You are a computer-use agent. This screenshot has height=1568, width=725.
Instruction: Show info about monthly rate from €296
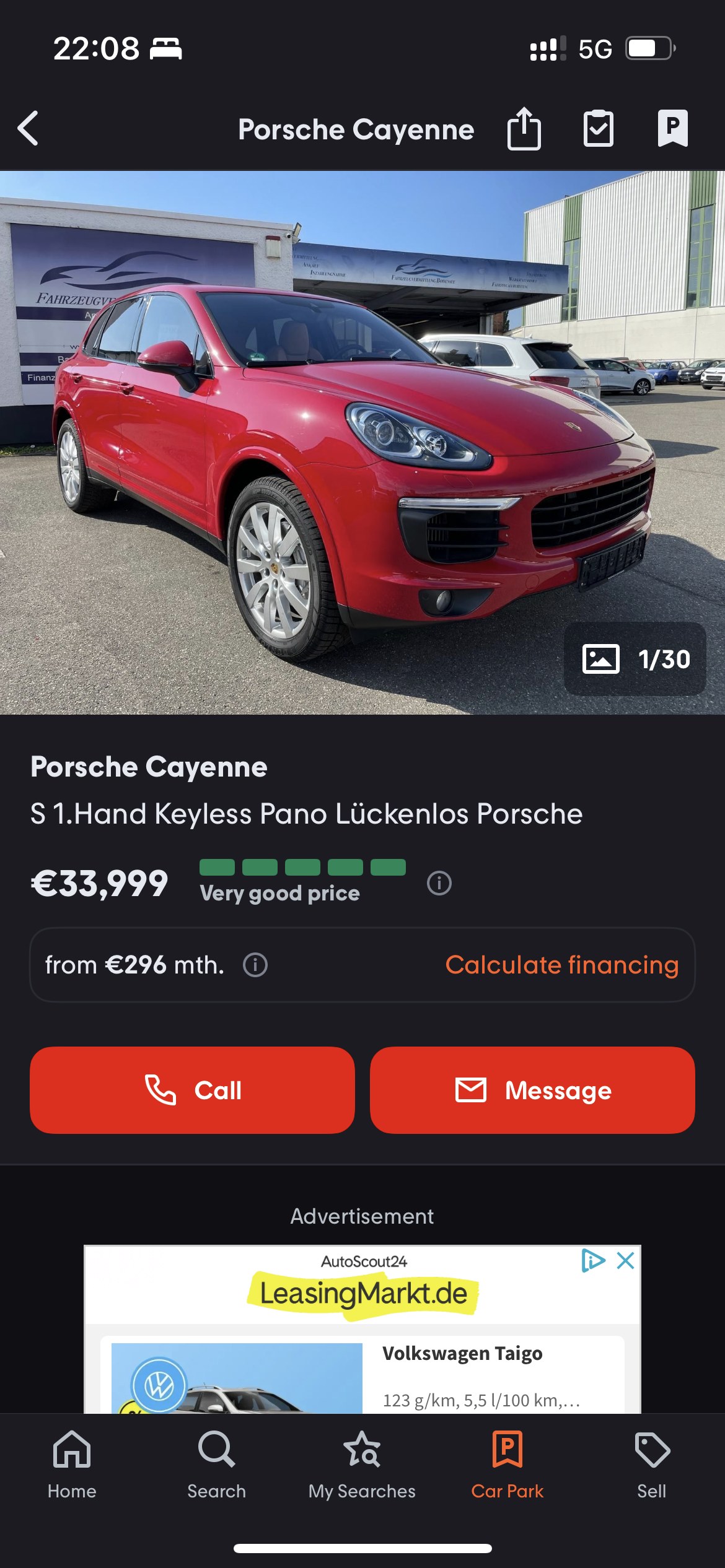pyautogui.click(x=255, y=965)
